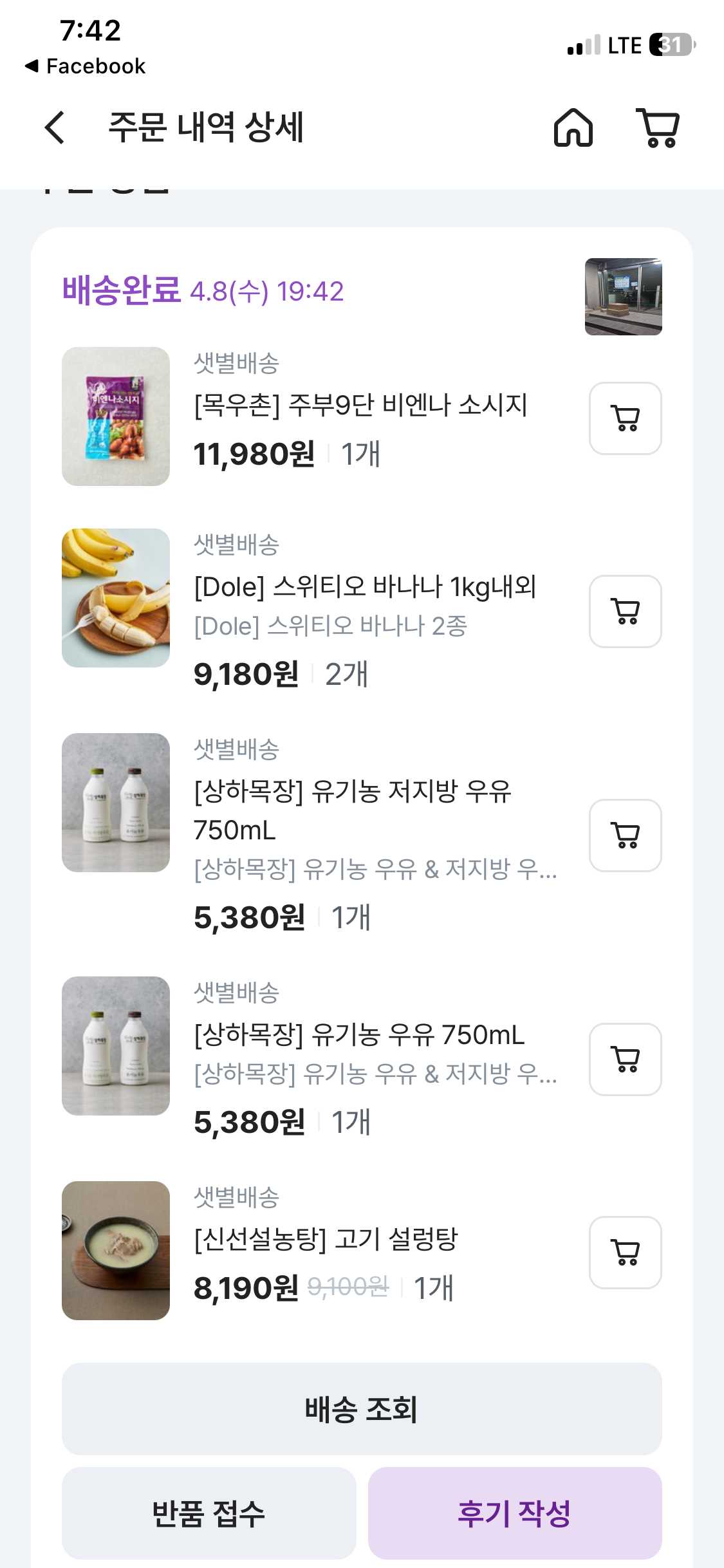Go back from the order details page
Image resolution: width=724 pixels, height=1568 pixels.
(x=55, y=127)
